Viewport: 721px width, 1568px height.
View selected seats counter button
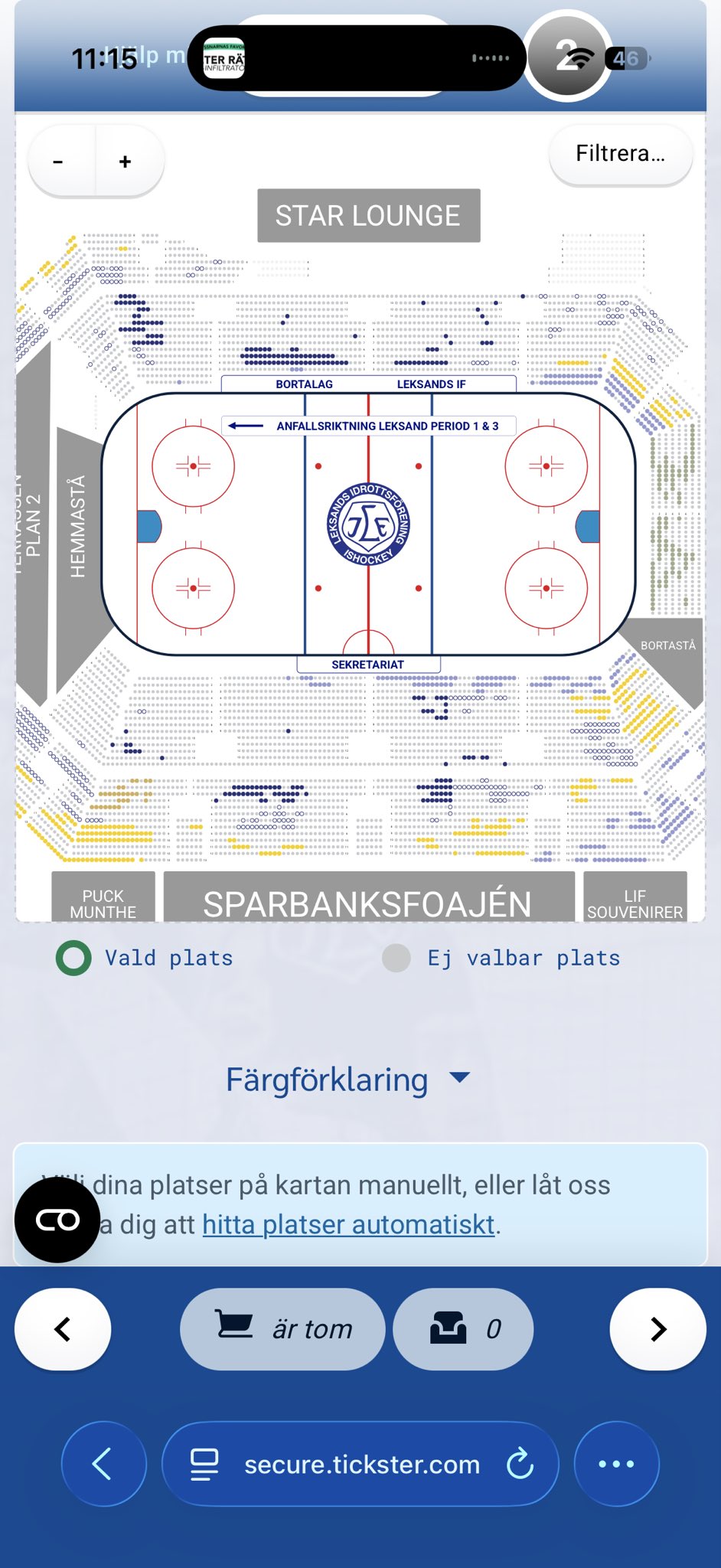[463, 1329]
